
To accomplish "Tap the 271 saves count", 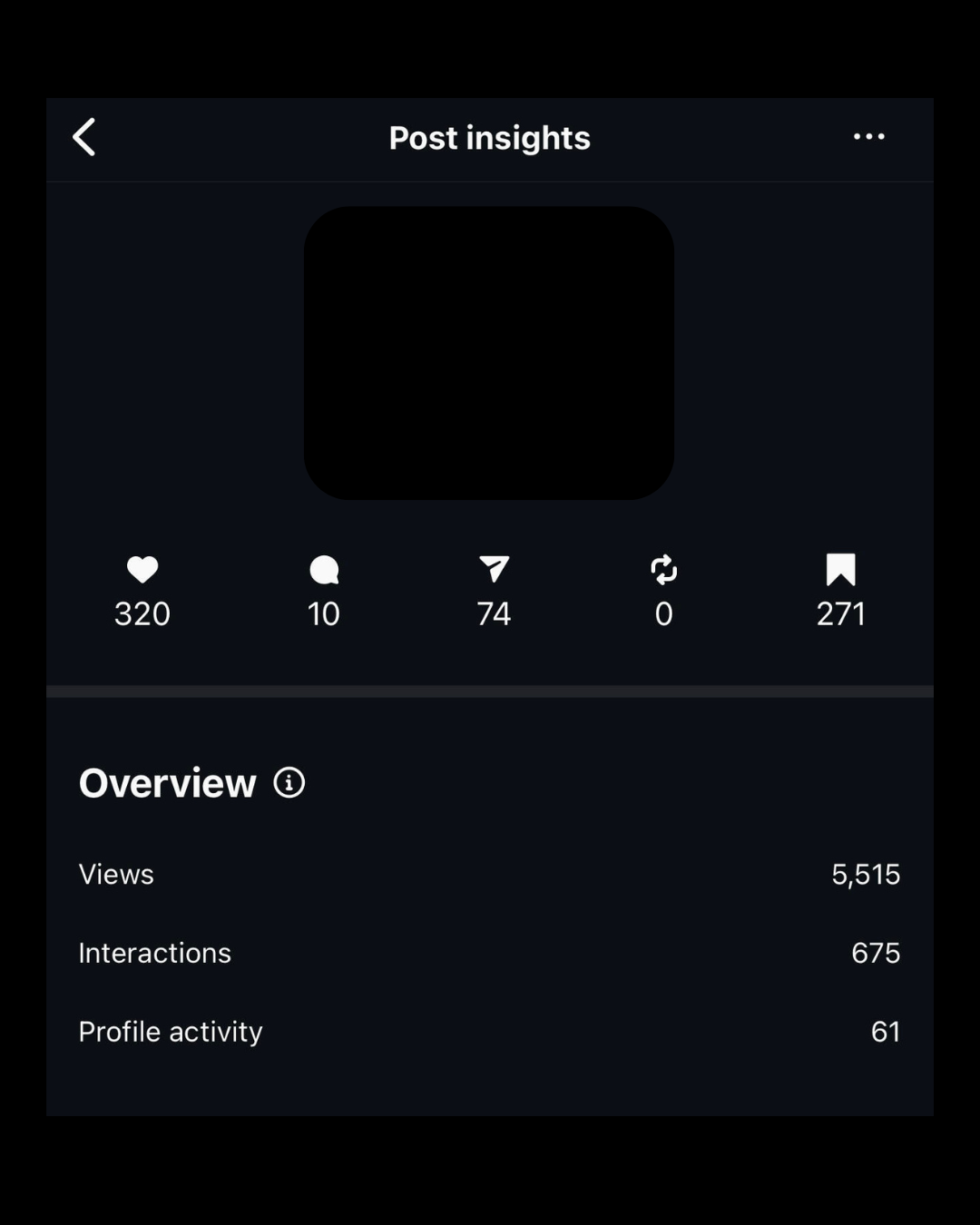I will click(x=839, y=613).
